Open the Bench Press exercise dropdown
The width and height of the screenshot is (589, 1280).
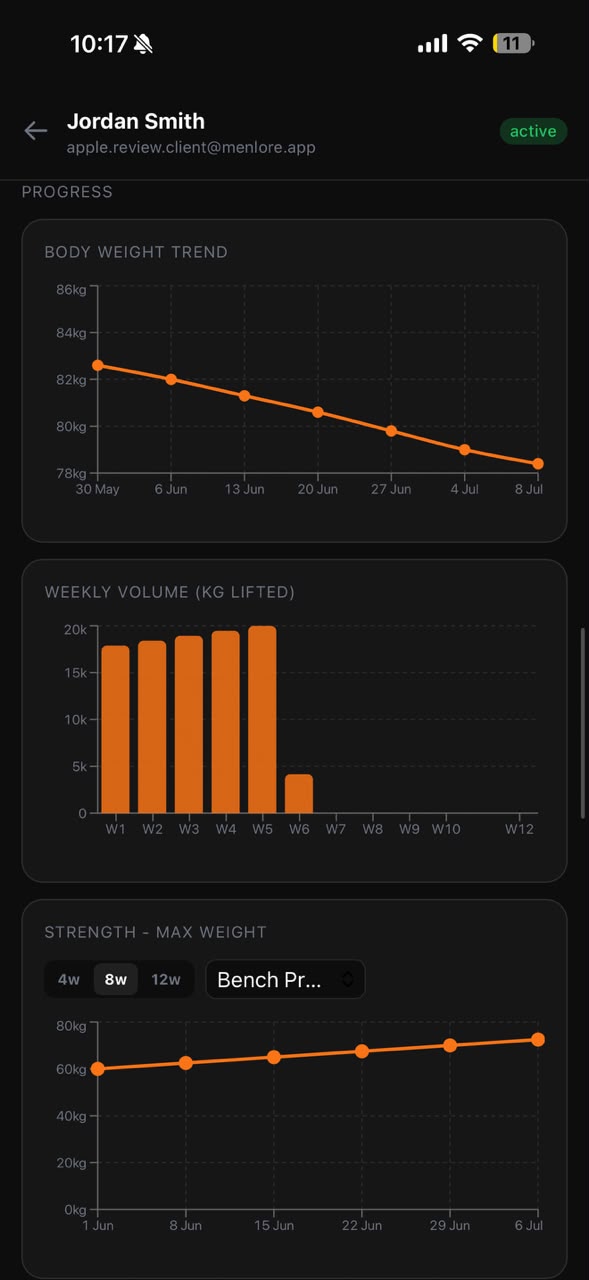[x=285, y=980]
